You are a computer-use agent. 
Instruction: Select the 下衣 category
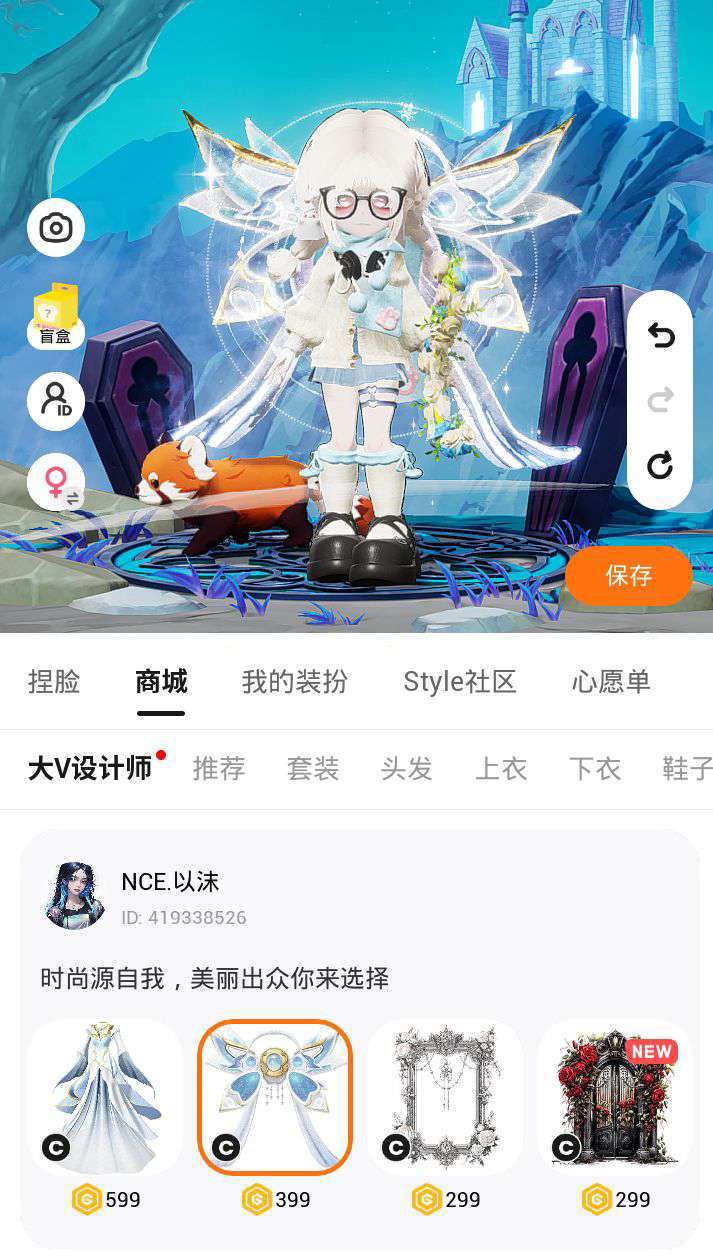[595, 768]
